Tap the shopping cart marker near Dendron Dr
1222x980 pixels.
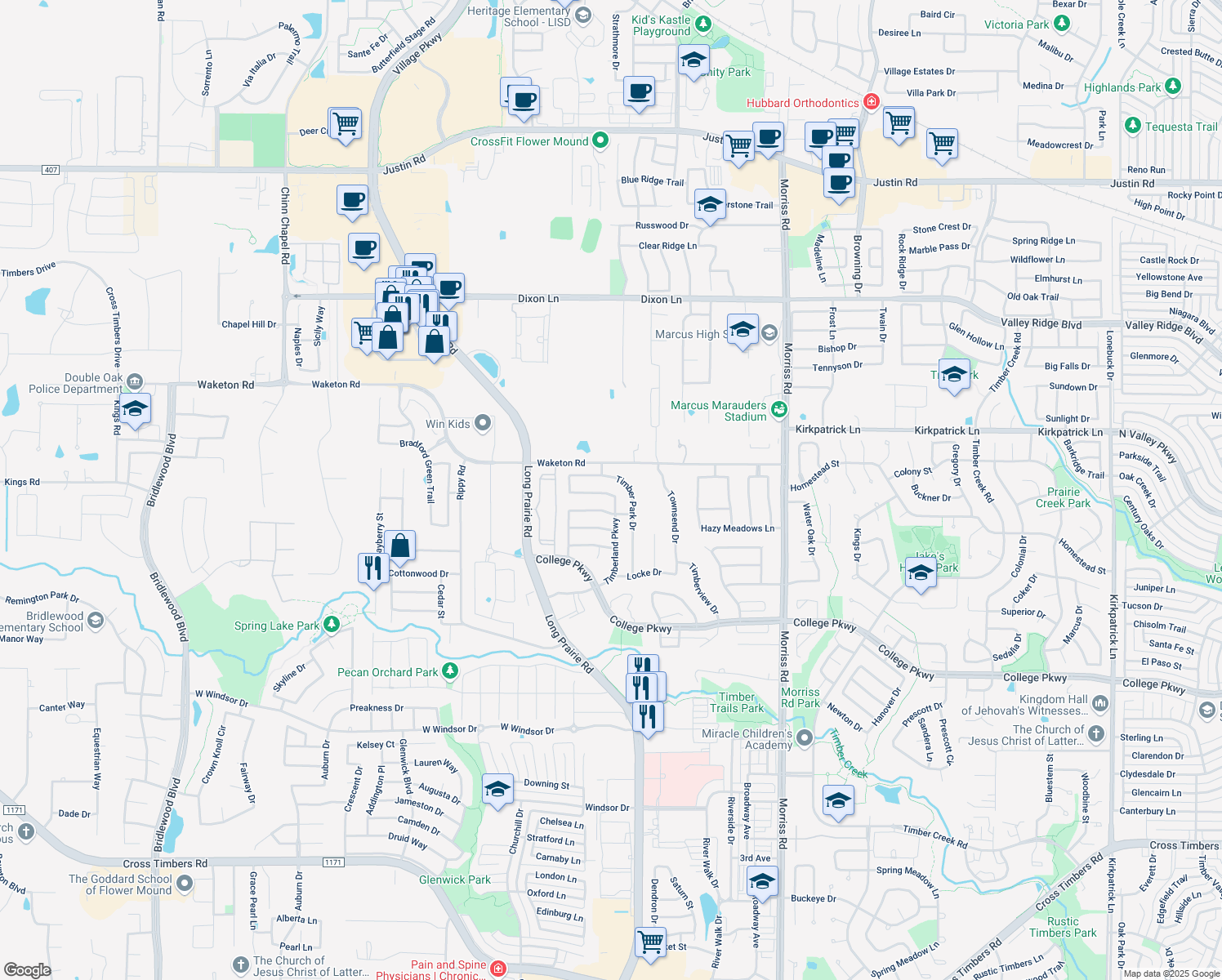pos(651,942)
